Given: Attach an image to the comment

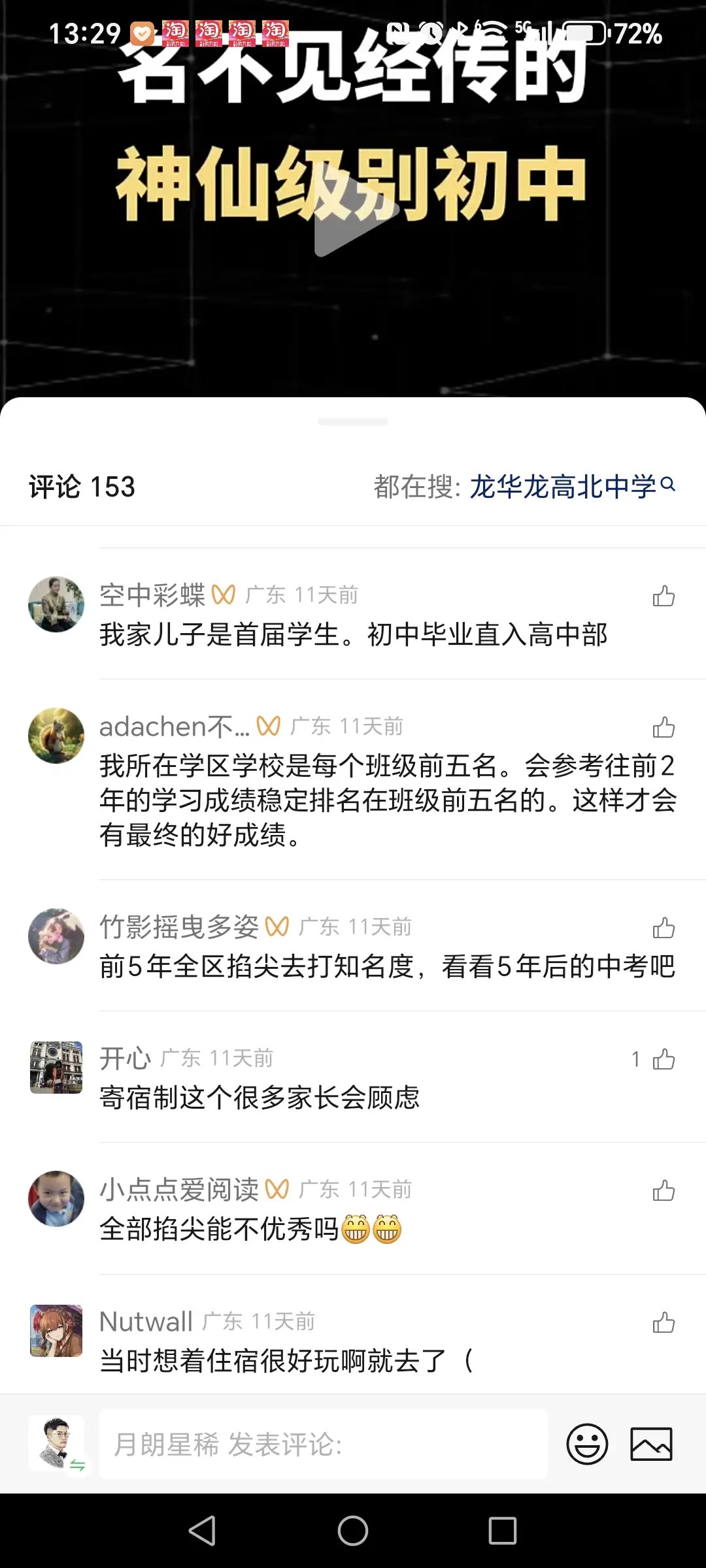Looking at the screenshot, I should 651,1444.
